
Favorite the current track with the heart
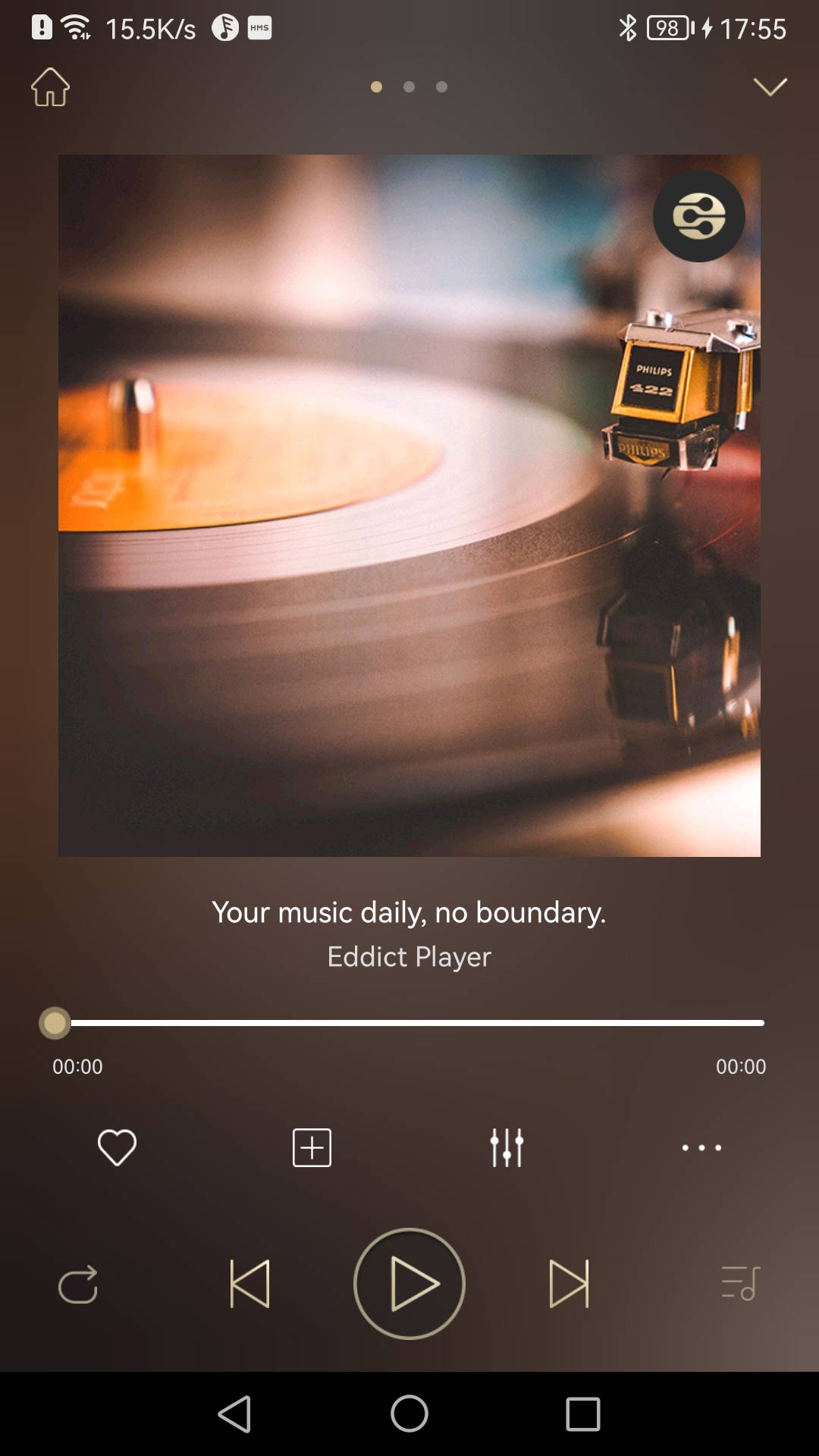click(x=115, y=1147)
